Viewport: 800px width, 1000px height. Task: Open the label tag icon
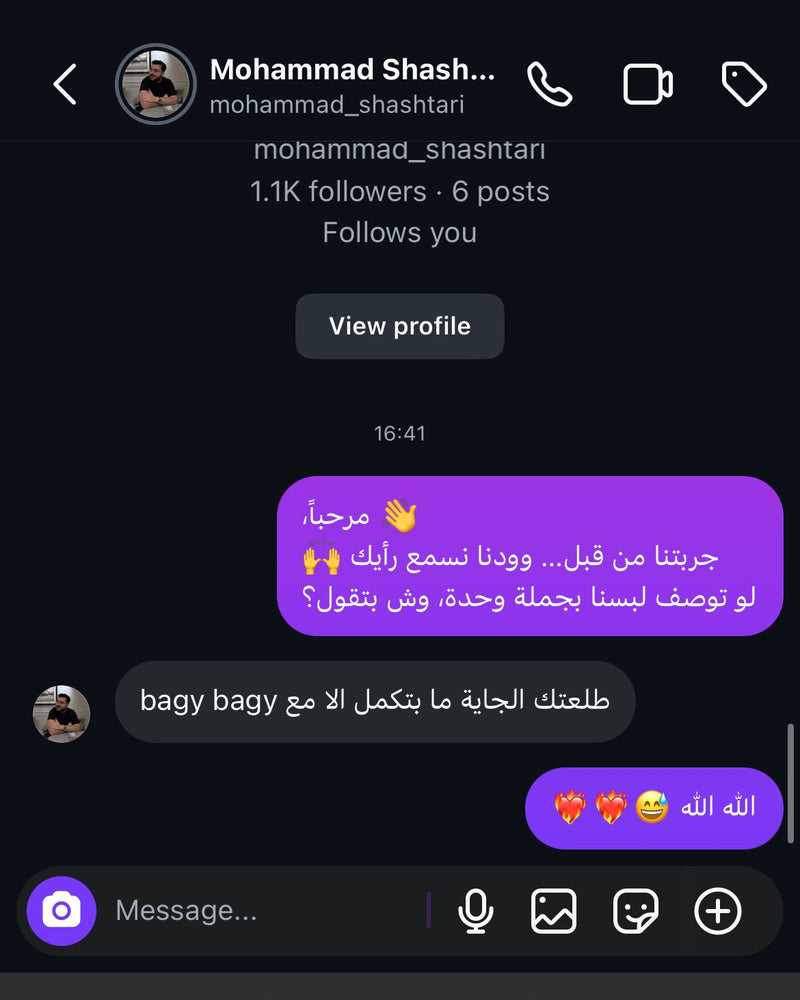[x=744, y=85]
